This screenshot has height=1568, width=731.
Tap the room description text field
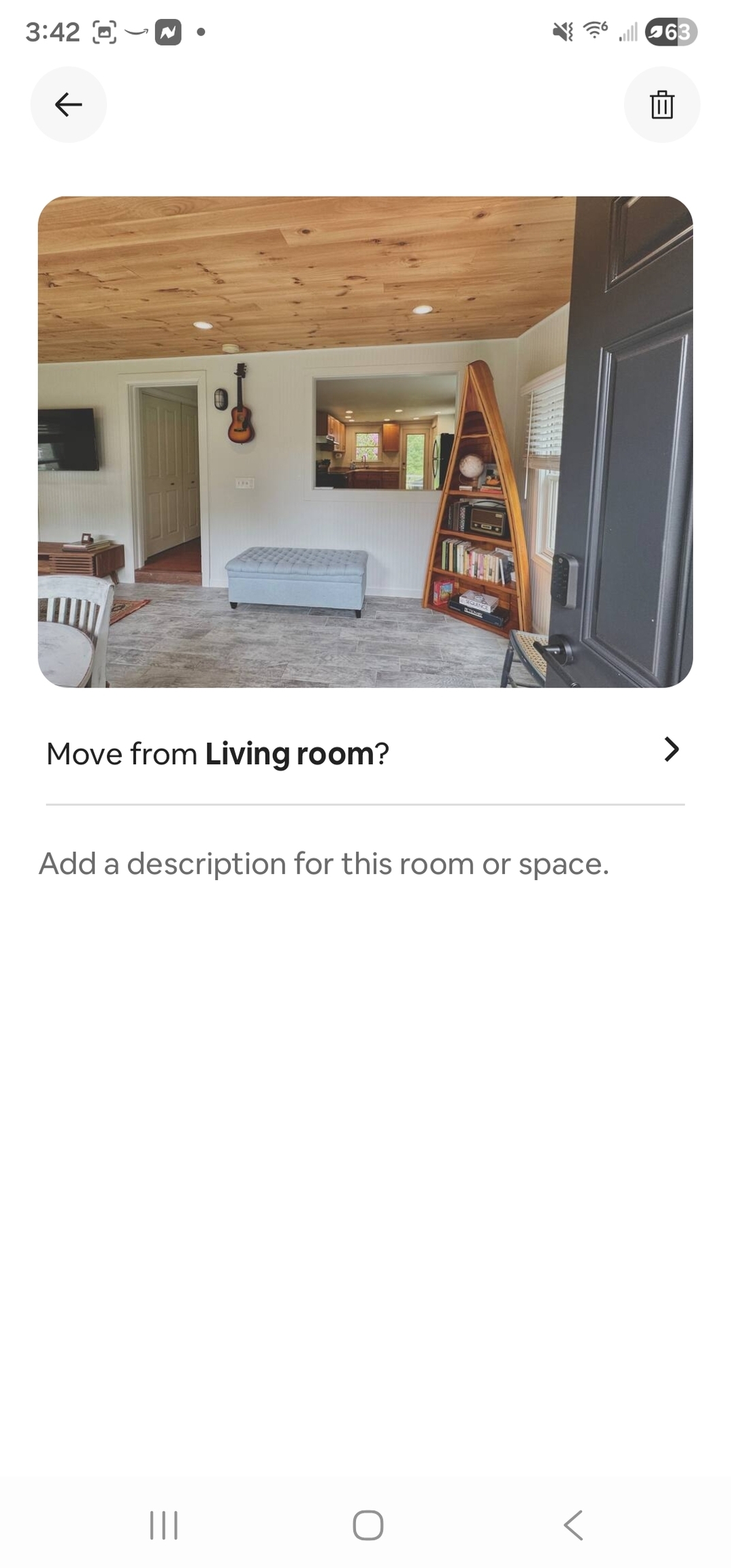[x=324, y=864]
